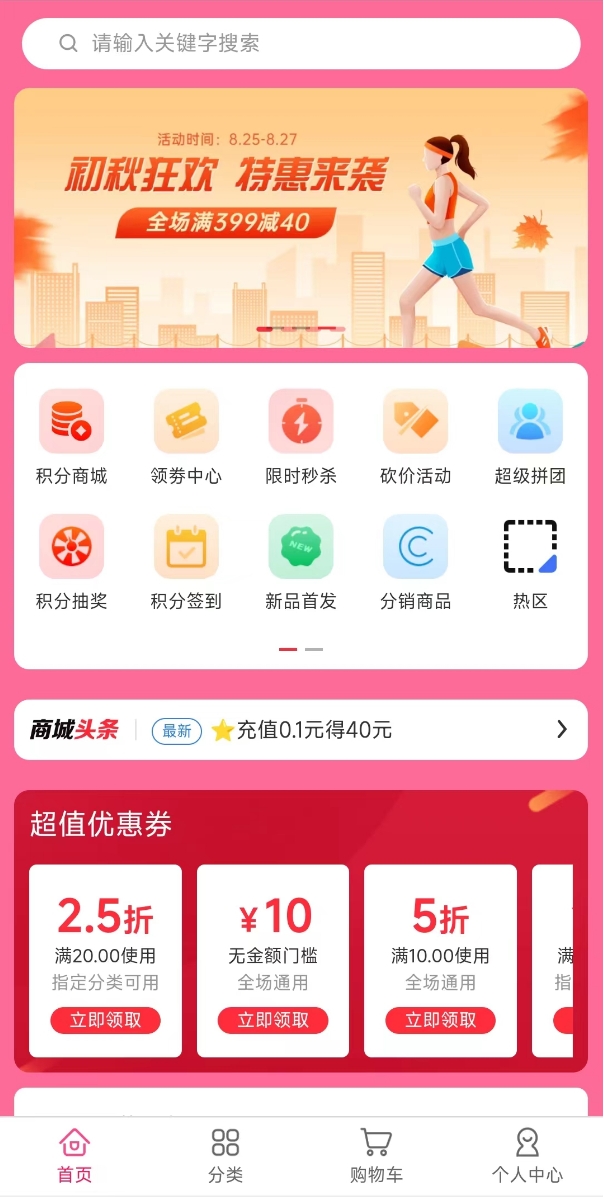Switch to the 分类 tab
Viewport: 604px width, 1197px height.
[226, 1156]
